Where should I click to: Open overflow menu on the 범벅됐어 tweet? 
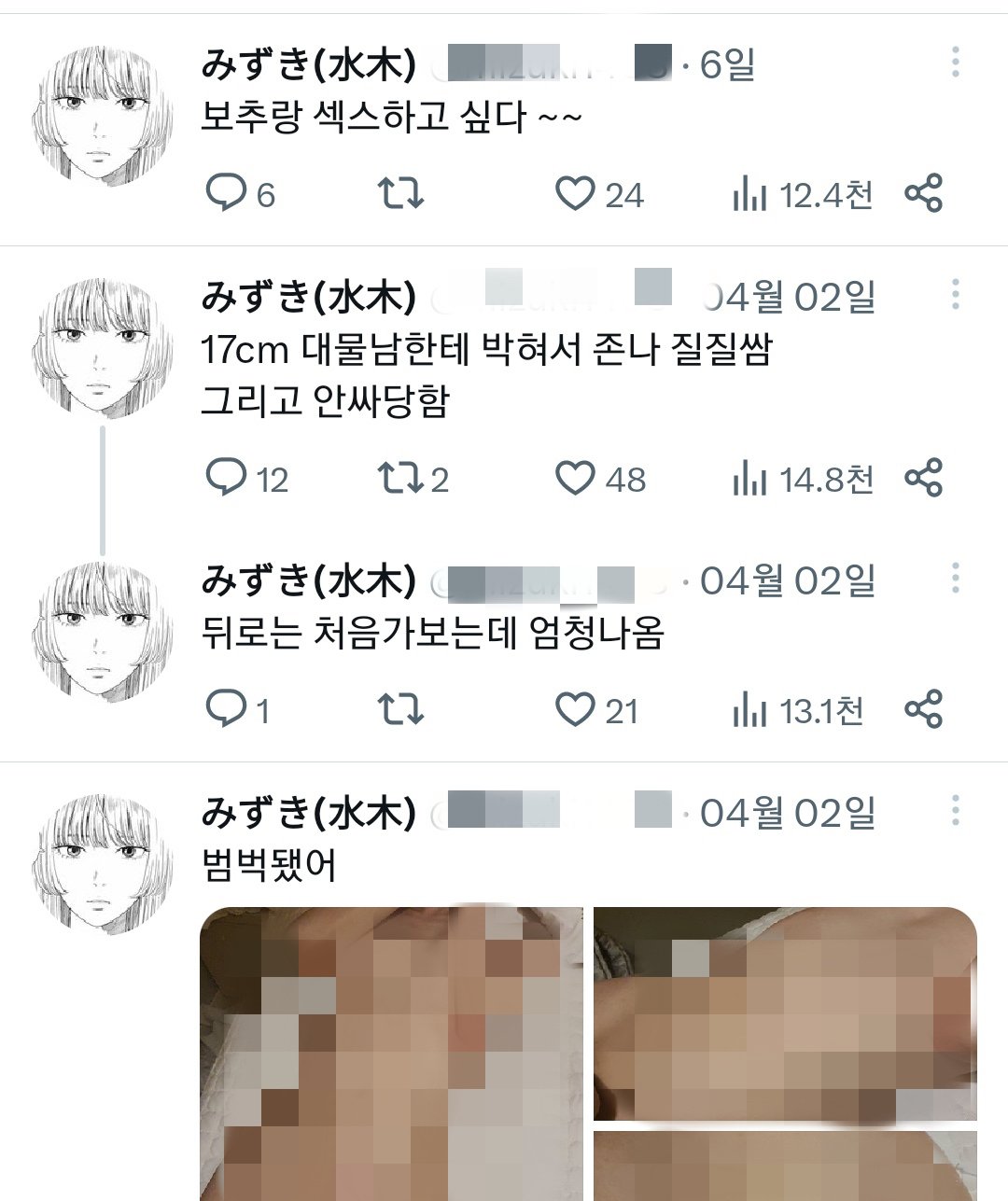click(955, 810)
